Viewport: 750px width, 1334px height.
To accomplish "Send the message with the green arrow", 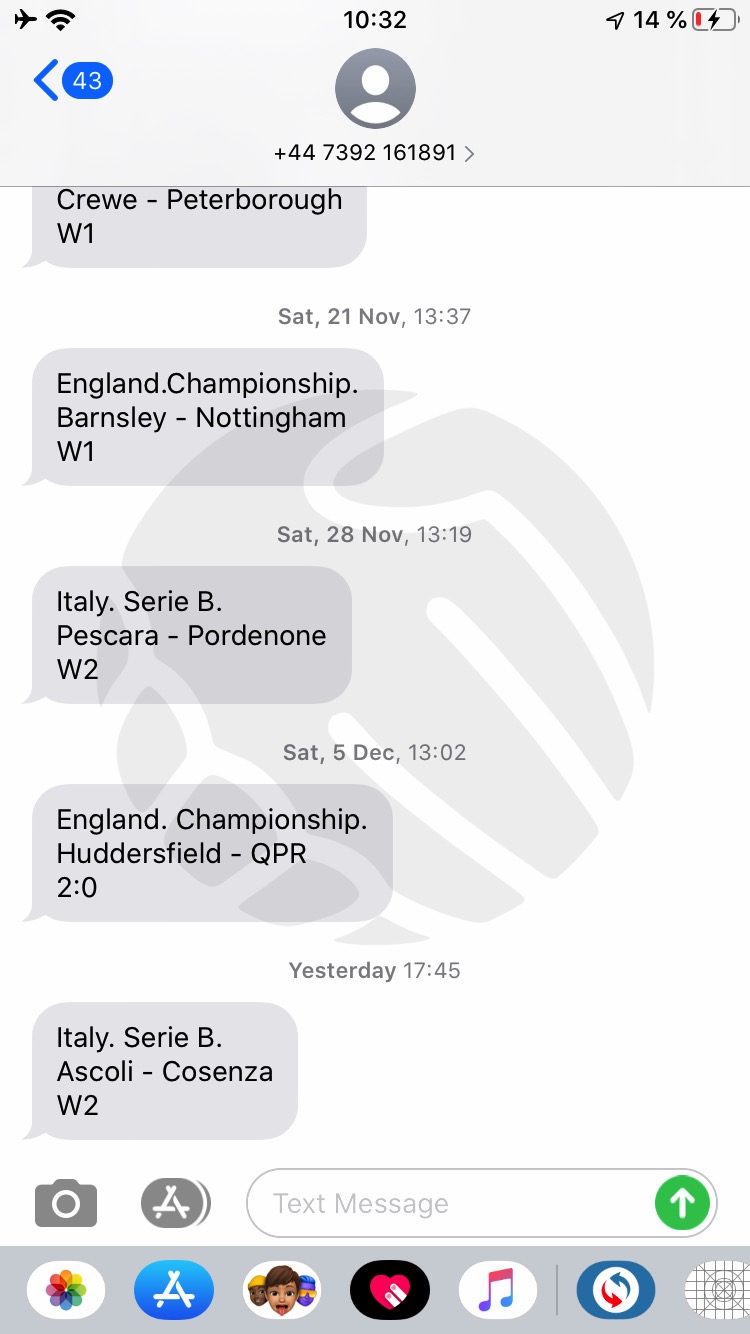I will 682,1203.
